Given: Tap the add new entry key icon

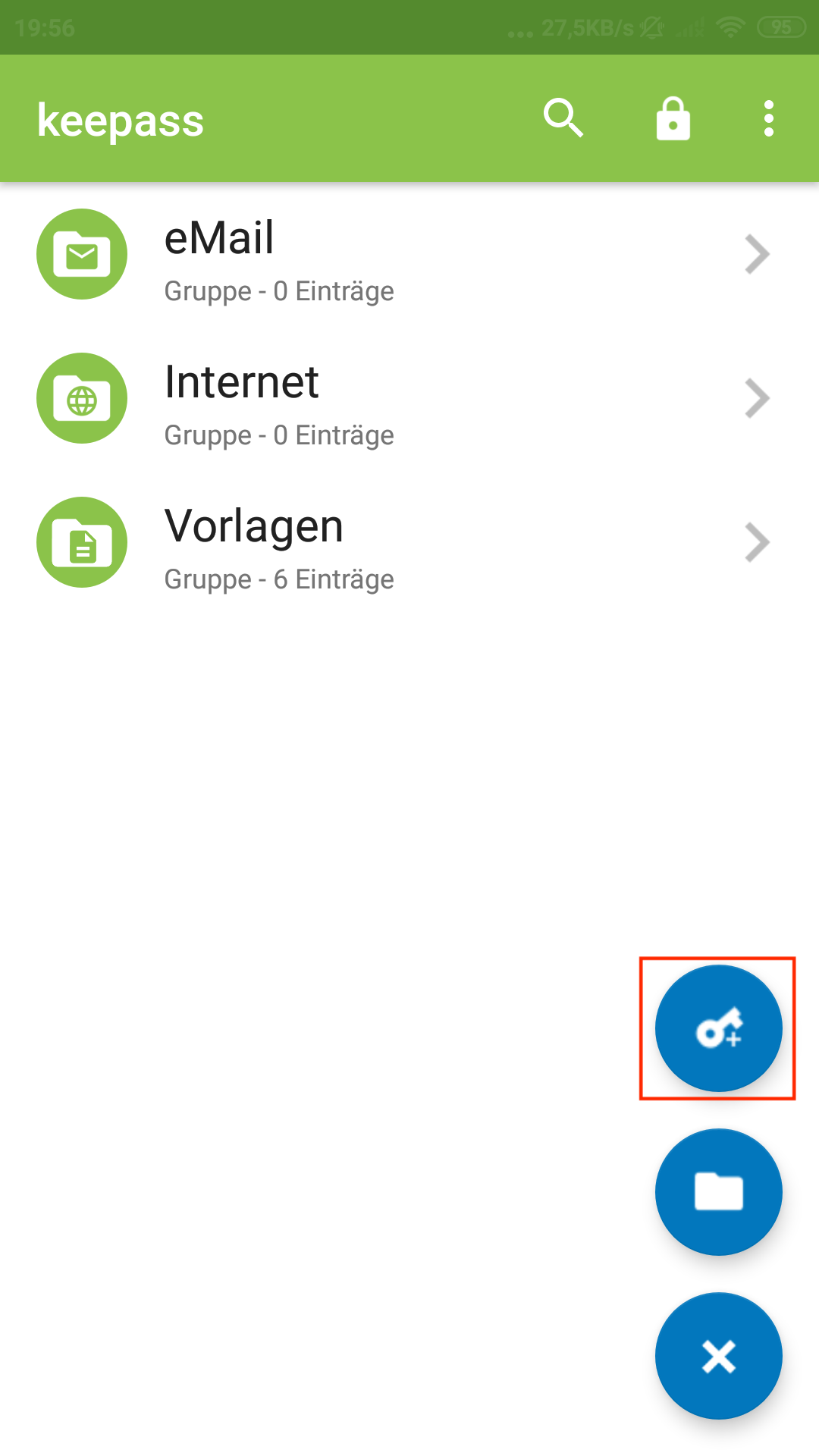Looking at the screenshot, I should pos(717,1028).
